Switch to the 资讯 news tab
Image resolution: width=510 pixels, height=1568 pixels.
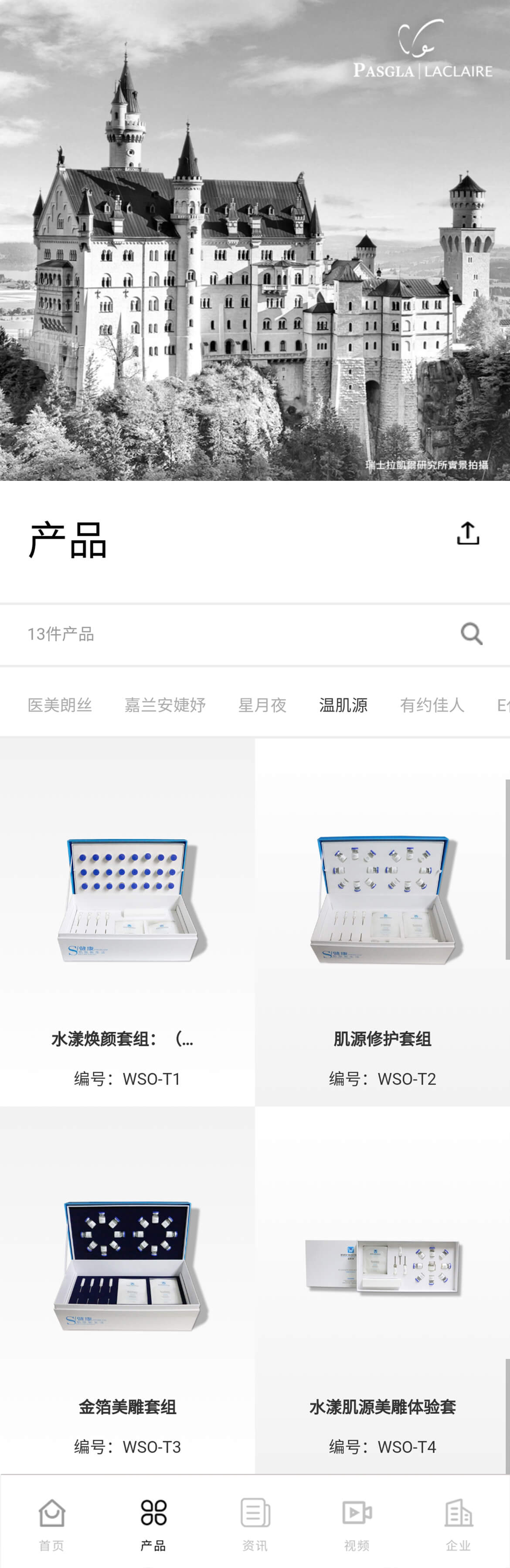point(255,1524)
